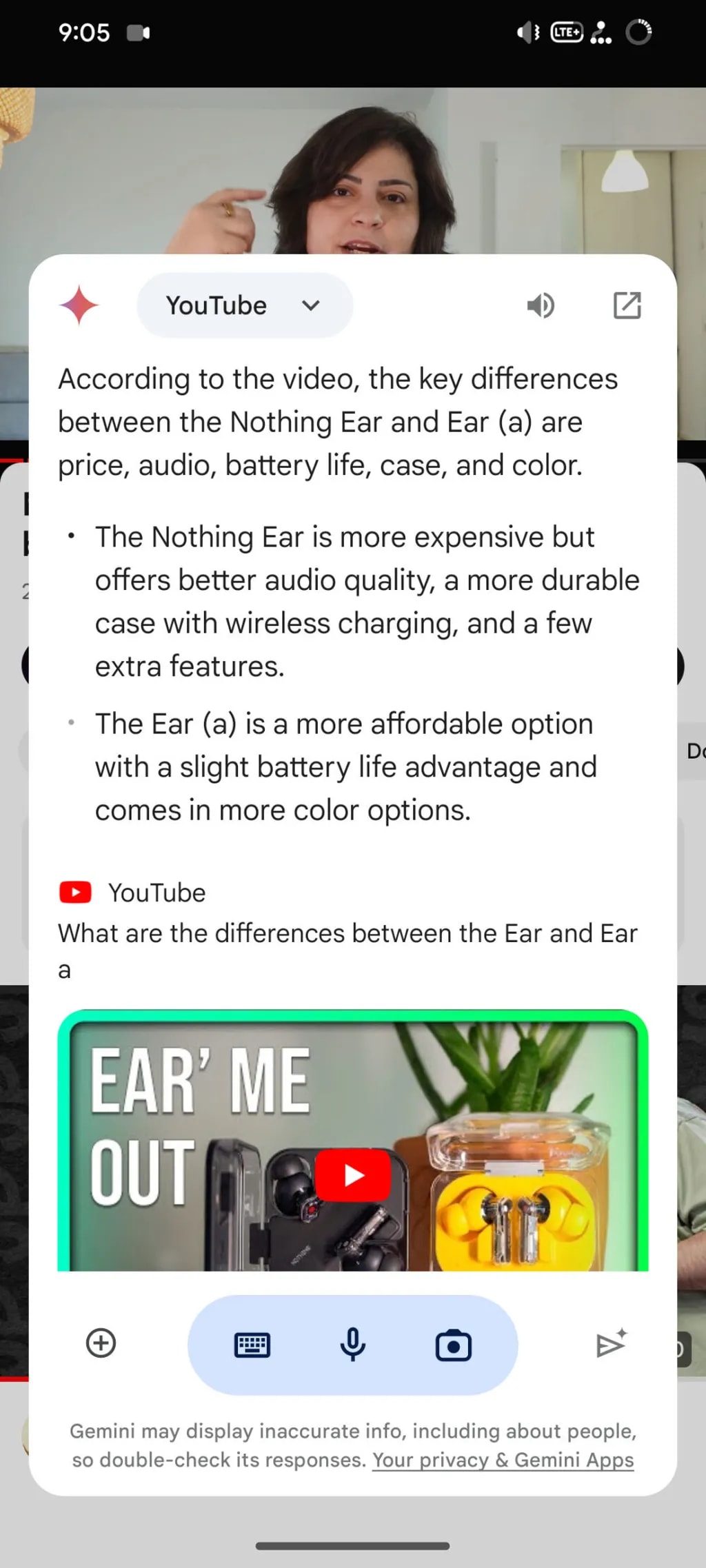The width and height of the screenshot is (706, 1568).
Task: Open response in full Gemini app
Action: point(627,305)
